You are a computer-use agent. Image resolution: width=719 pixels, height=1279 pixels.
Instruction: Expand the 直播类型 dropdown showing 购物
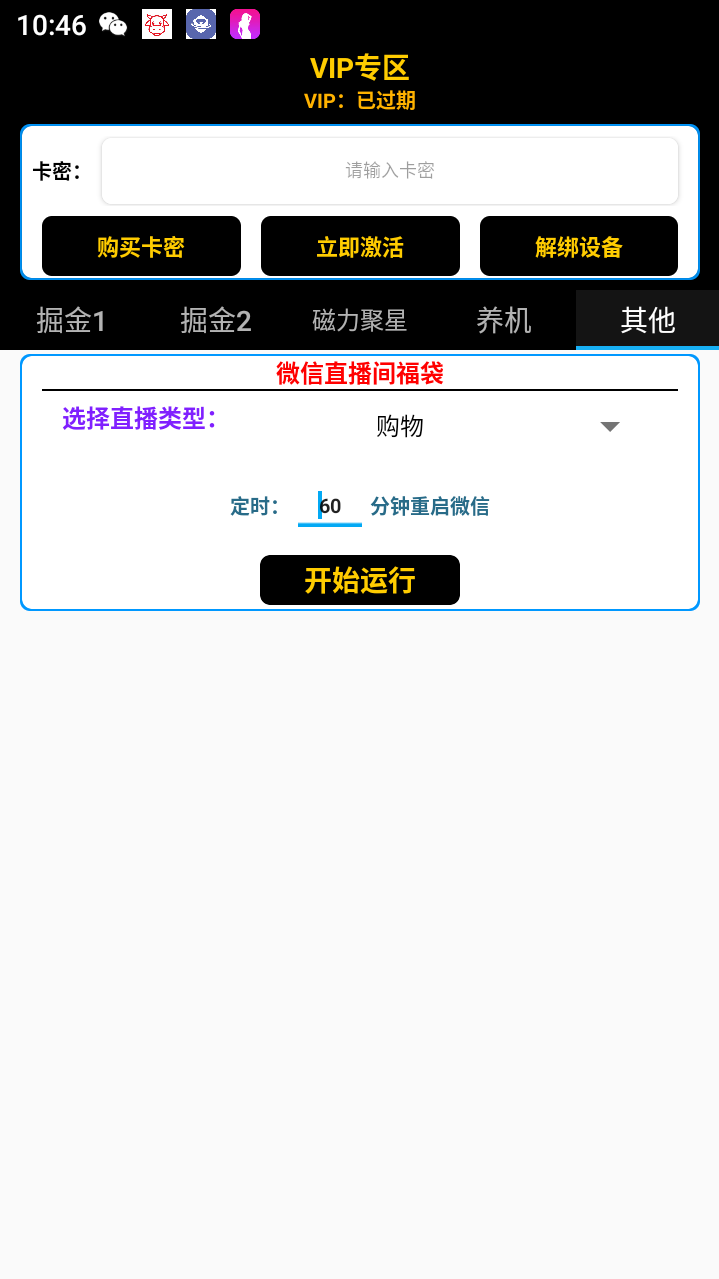(x=498, y=427)
